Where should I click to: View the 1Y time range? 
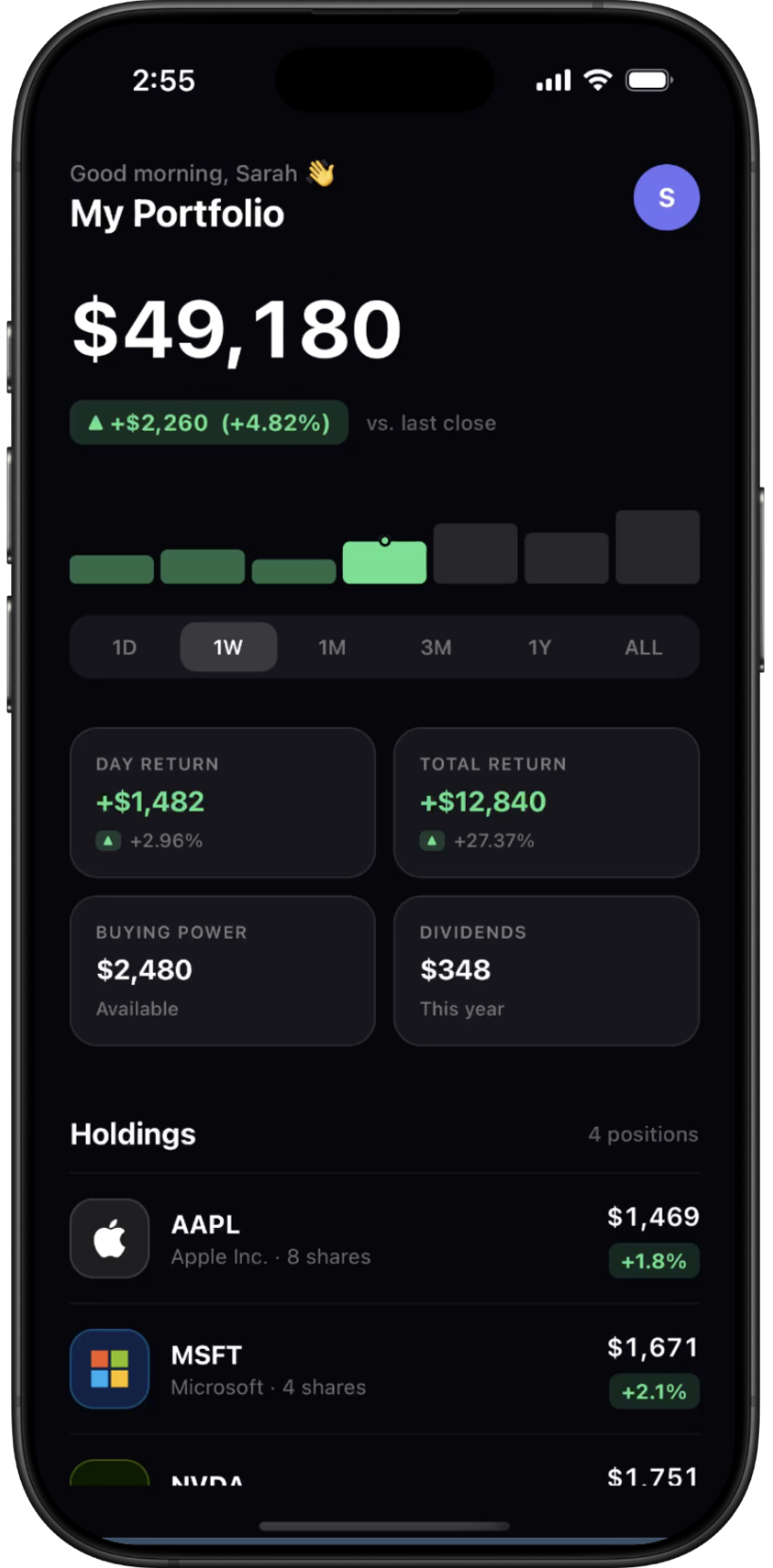(540, 647)
